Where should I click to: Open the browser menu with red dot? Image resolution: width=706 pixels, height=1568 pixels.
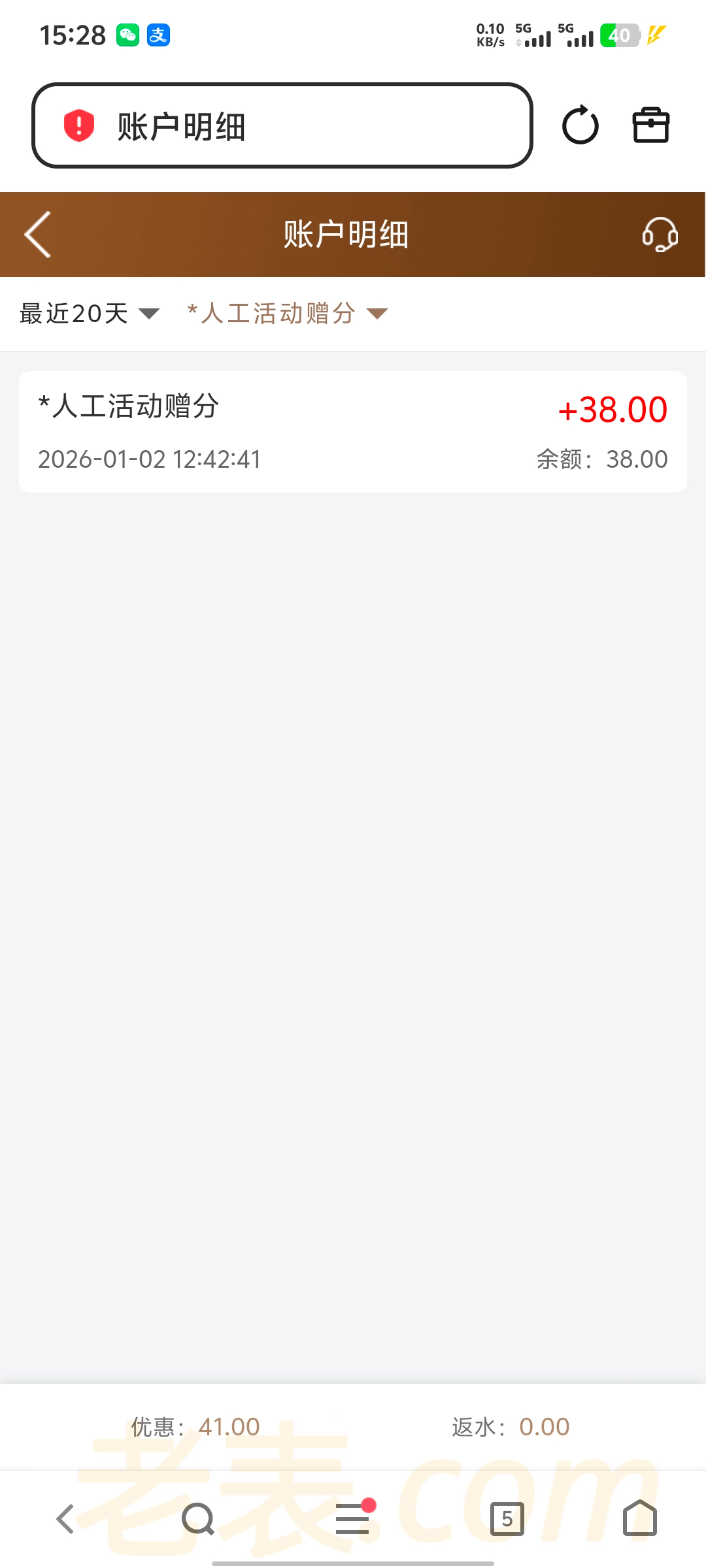(x=353, y=1518)
